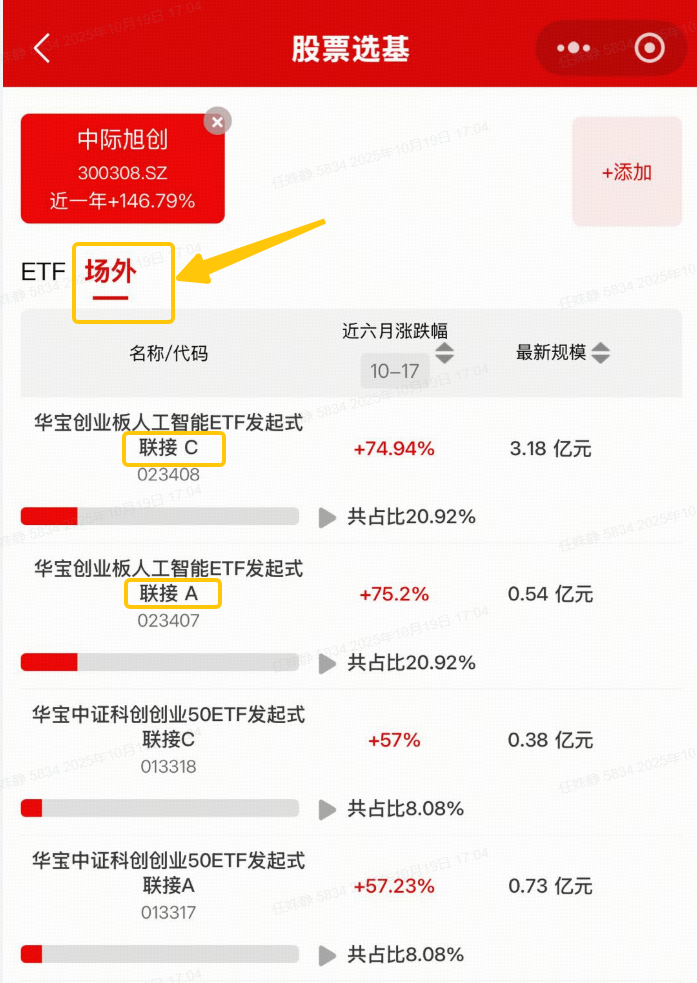Switch to the ETF tab
The height and width of the screenshot is (983, 697).
(43, 272)
